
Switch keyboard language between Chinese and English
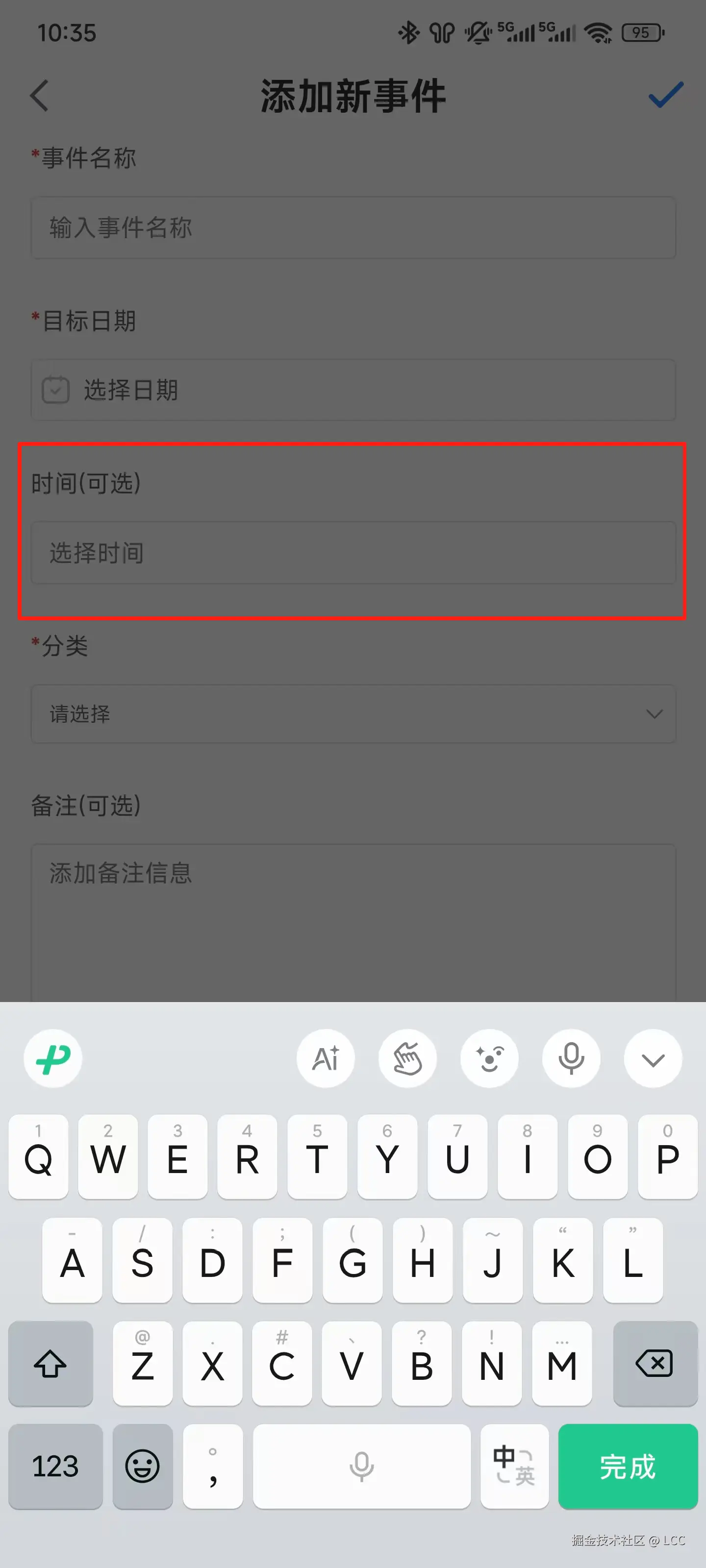[513, 1467]
